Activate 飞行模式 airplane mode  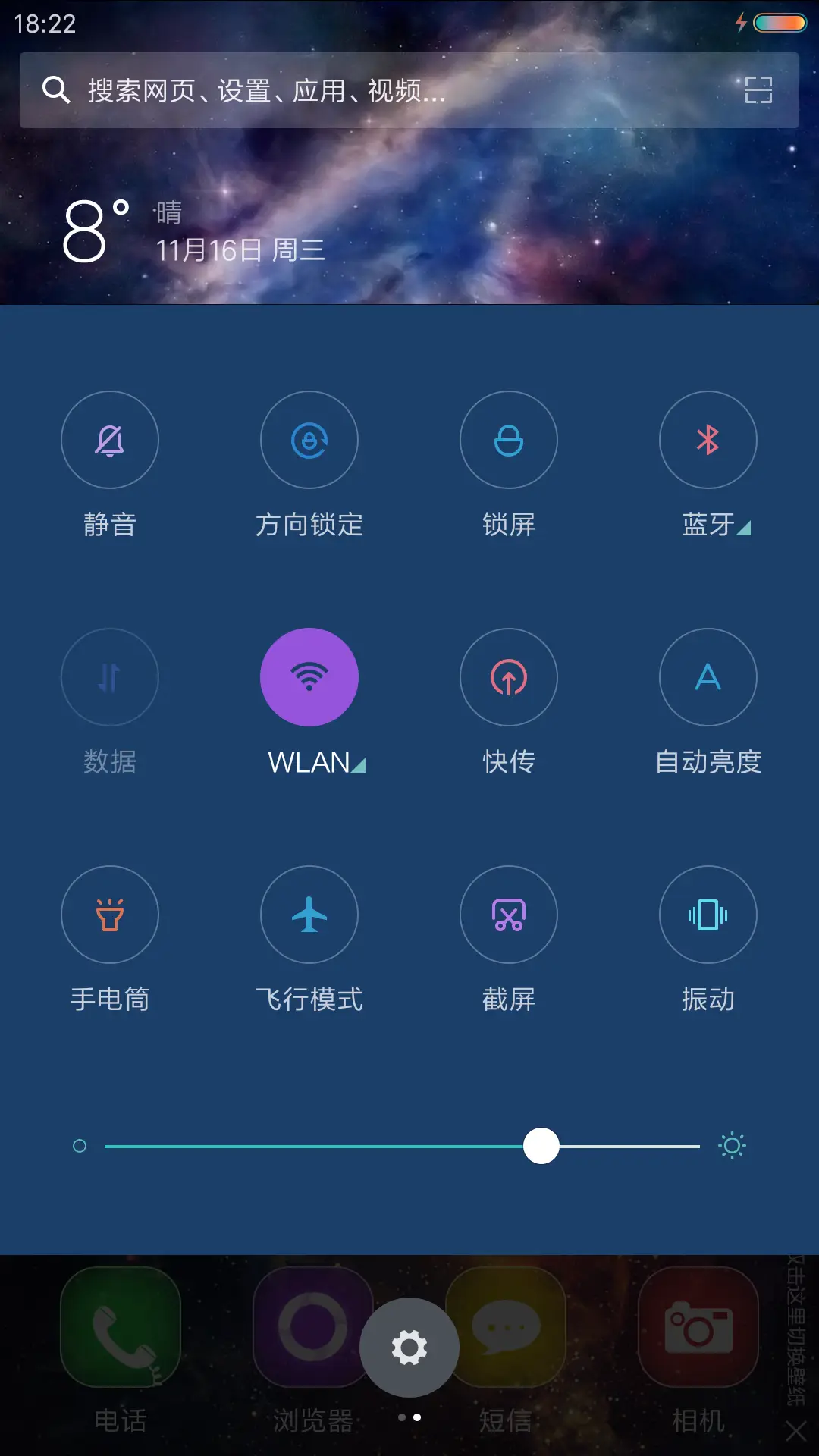coord(309,915)
